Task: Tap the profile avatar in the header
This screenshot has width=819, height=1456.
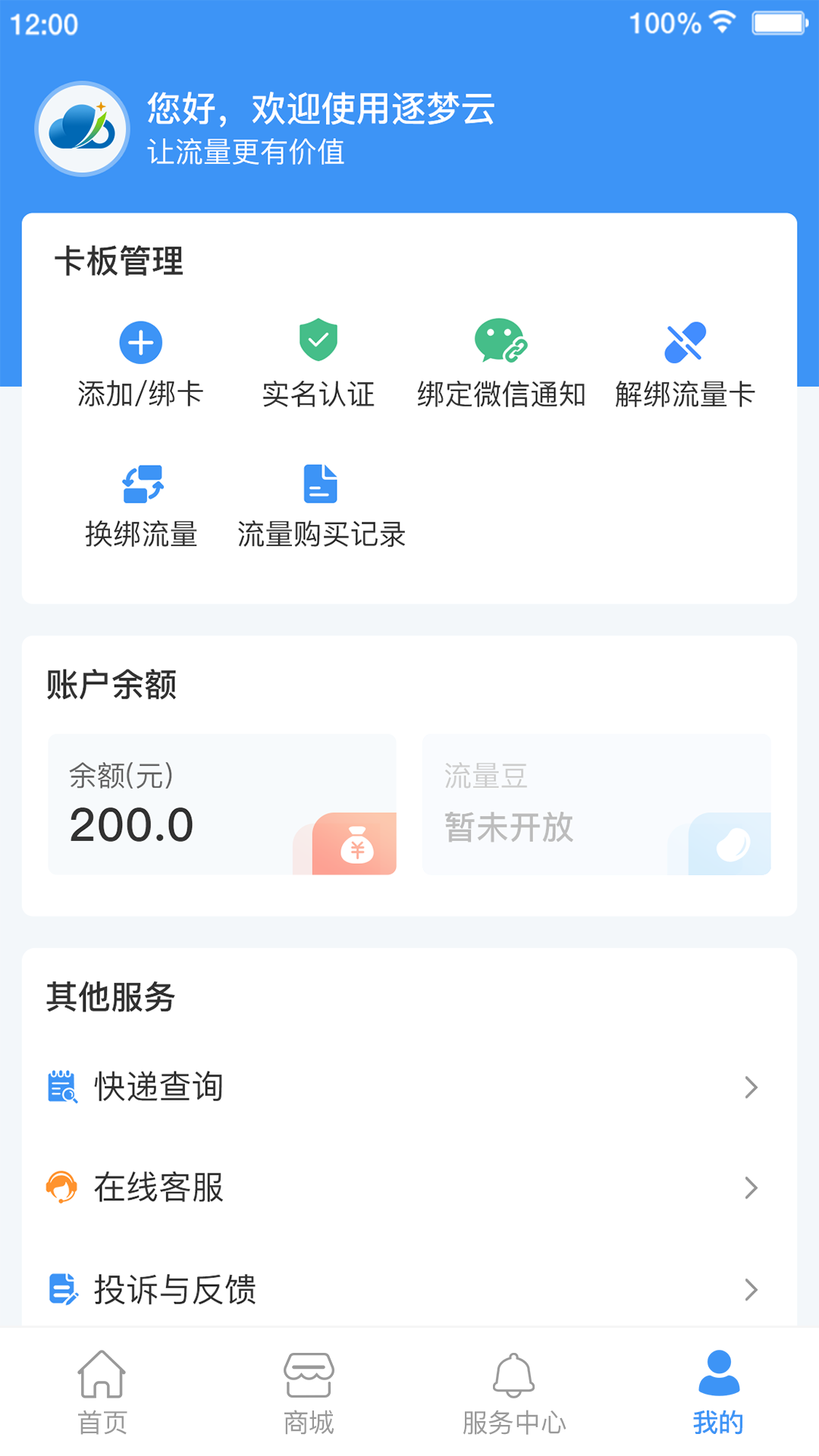Action: [x=83, y=129]
